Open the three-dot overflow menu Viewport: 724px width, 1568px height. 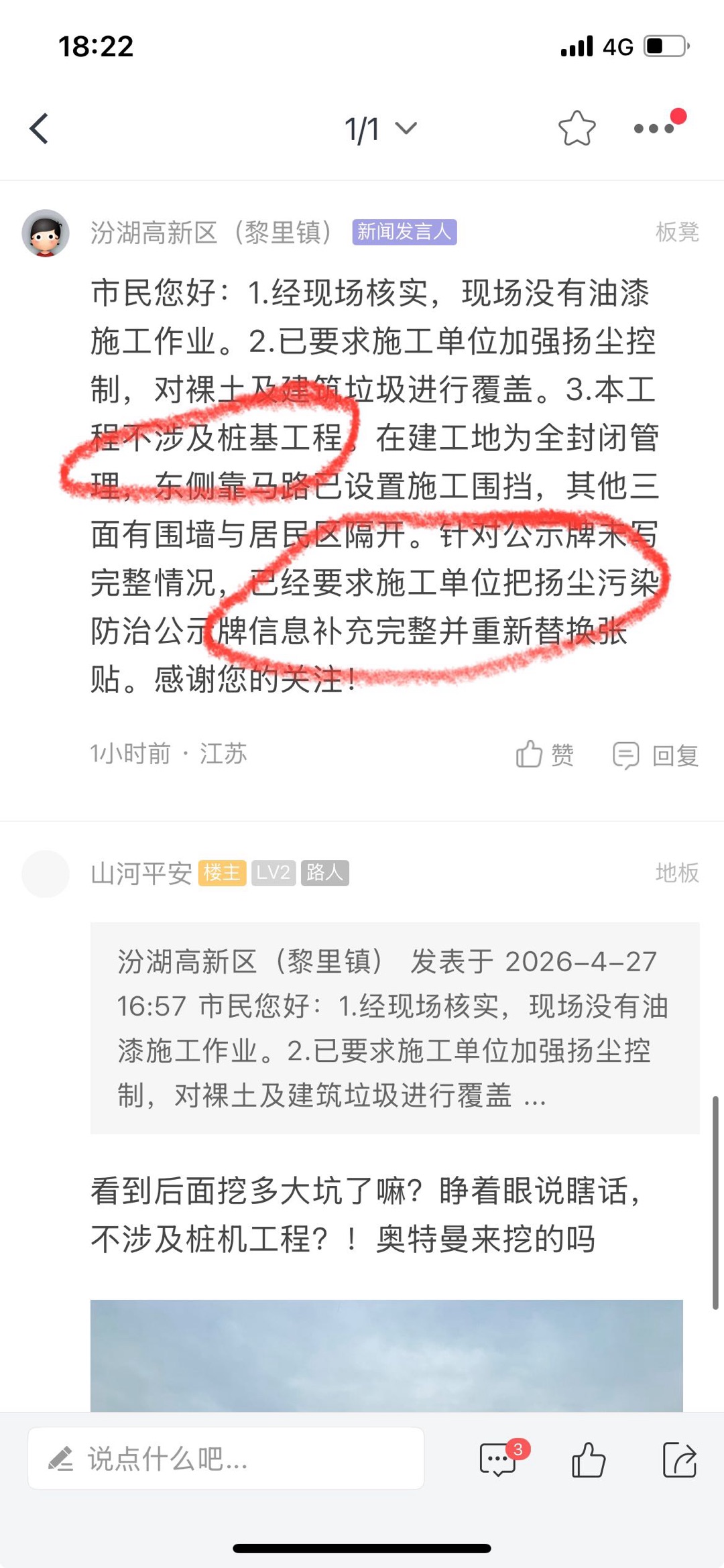coord(654,128)
